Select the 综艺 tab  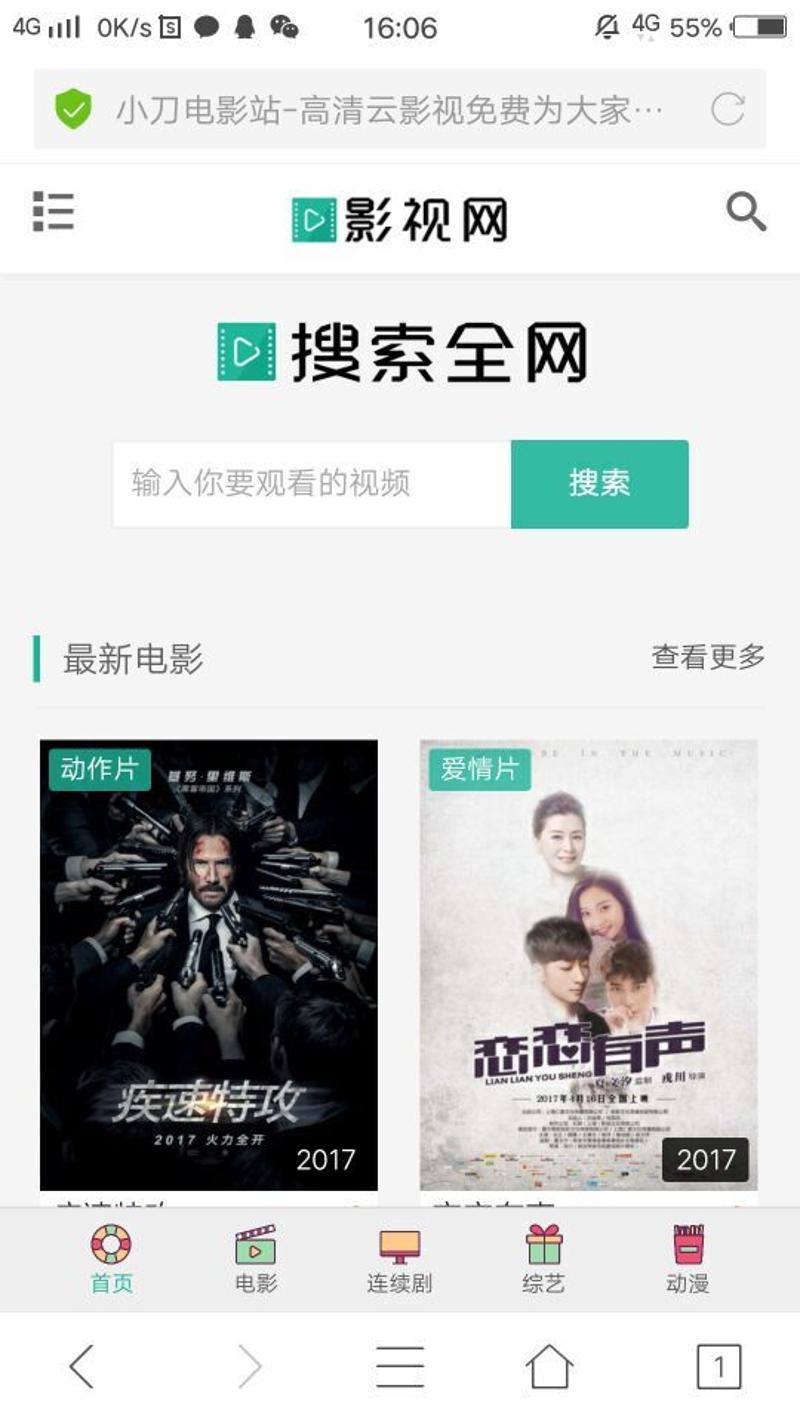tap(544, 1260)
